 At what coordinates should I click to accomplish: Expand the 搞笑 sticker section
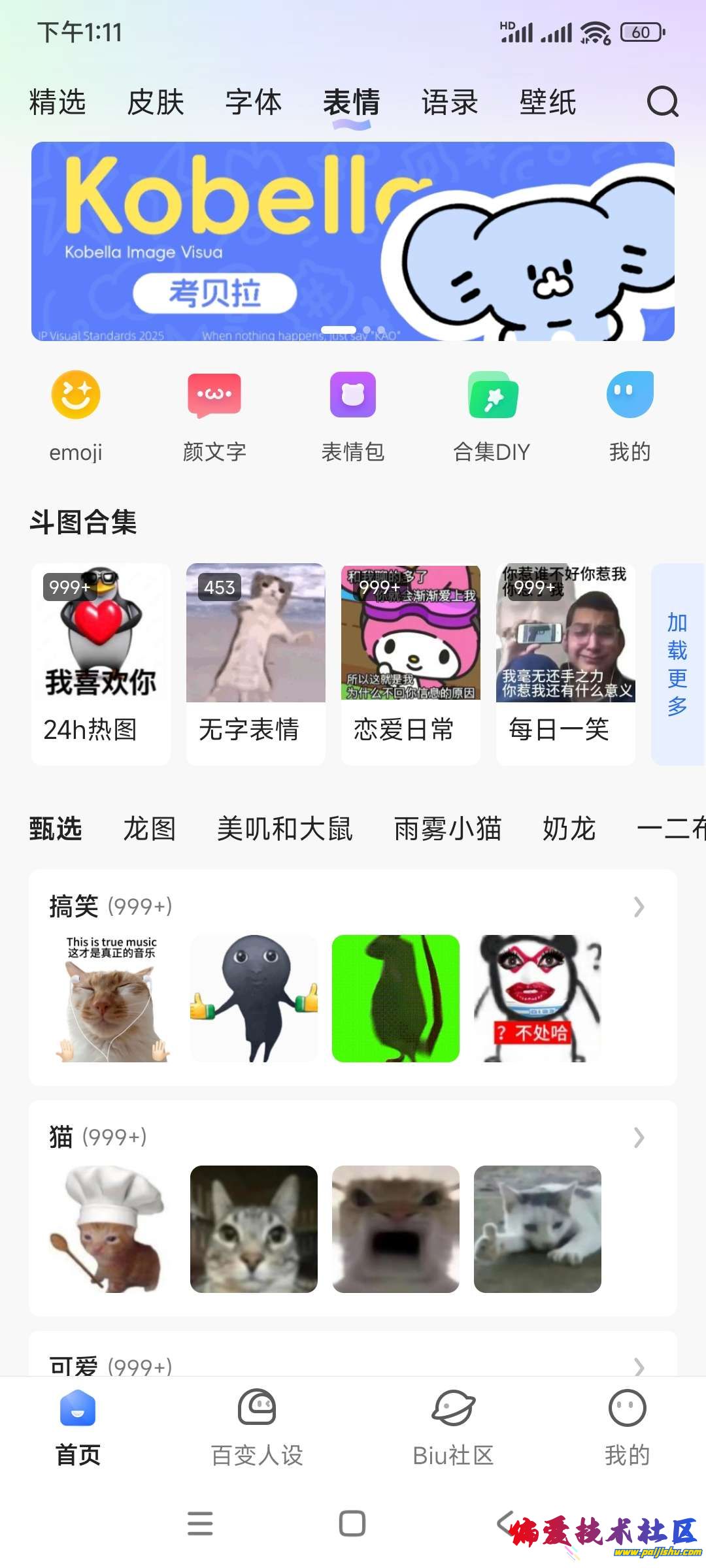639,907
